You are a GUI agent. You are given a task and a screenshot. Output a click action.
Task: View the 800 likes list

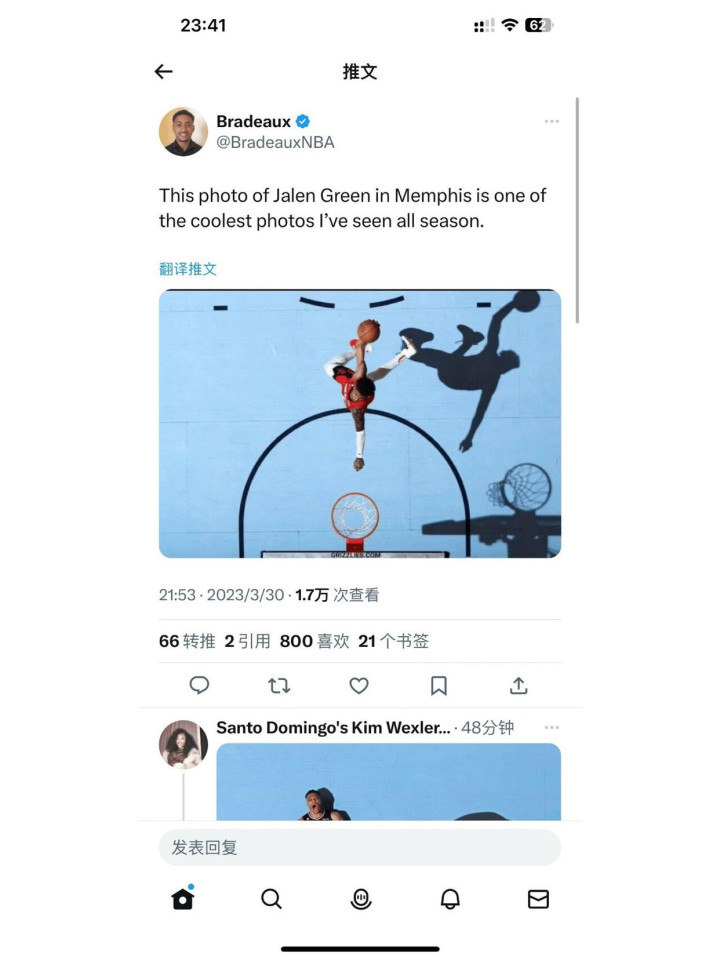click(315, 641)
